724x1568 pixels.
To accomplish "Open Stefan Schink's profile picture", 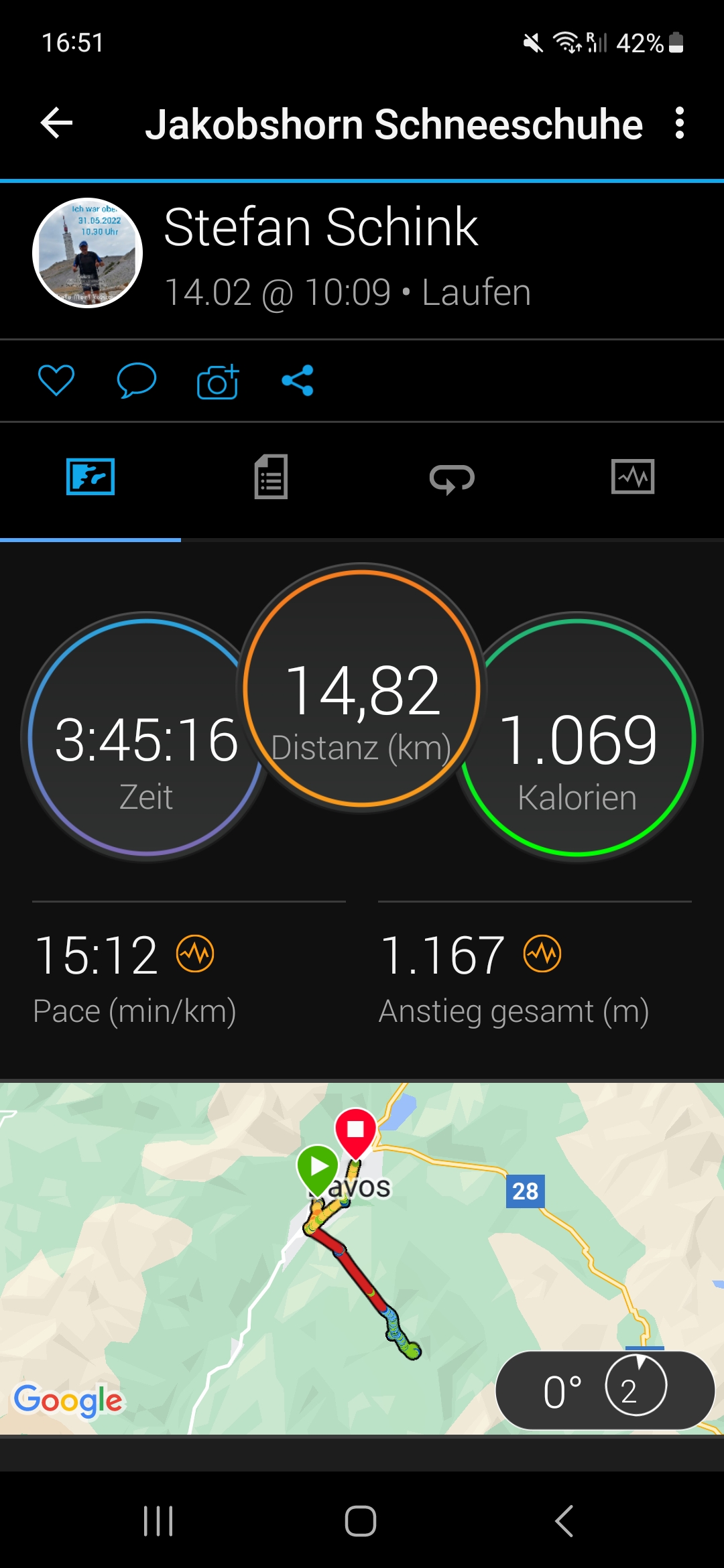I will click(88, 253).
